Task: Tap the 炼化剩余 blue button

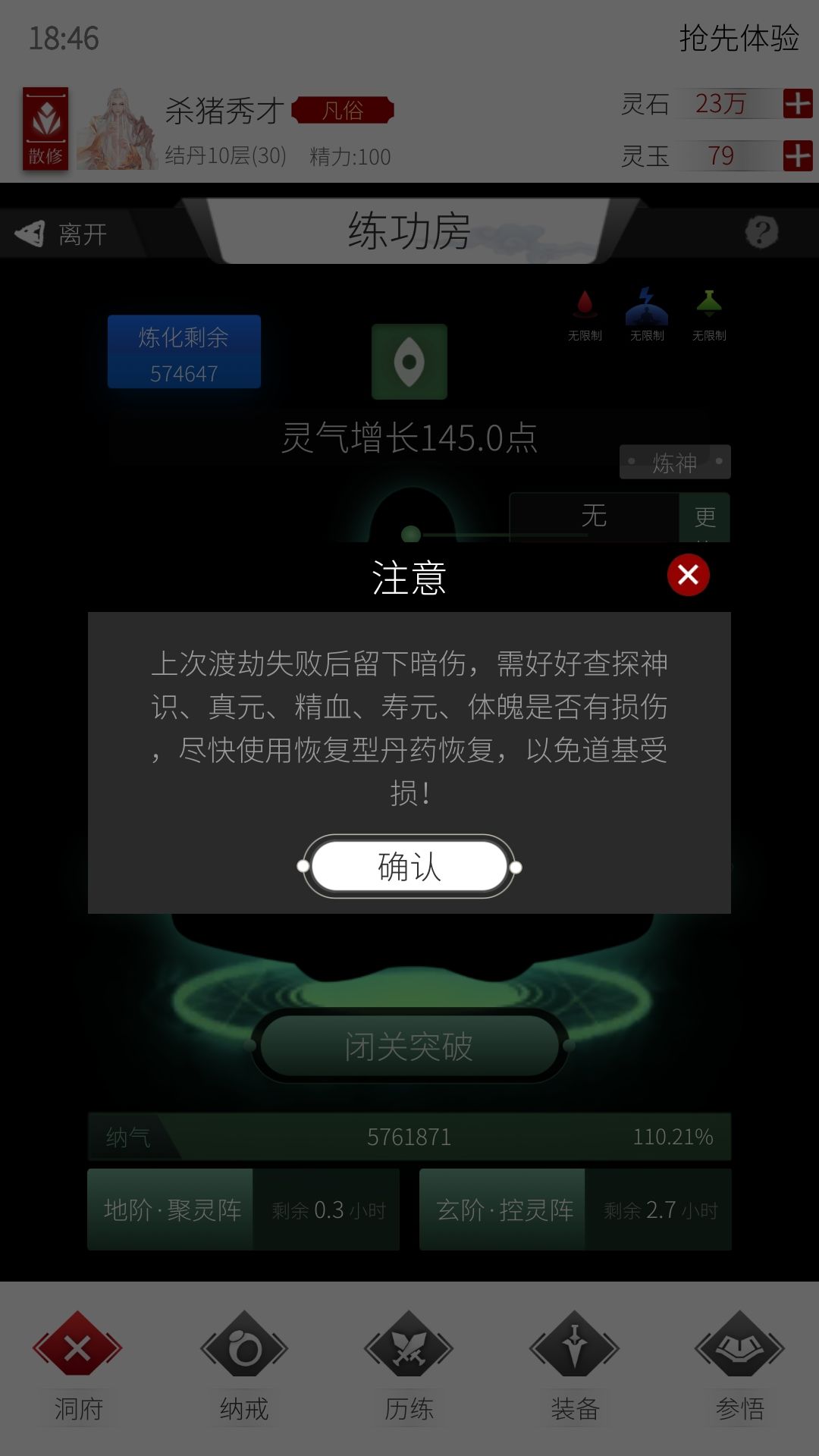Action: coord(184,352)
